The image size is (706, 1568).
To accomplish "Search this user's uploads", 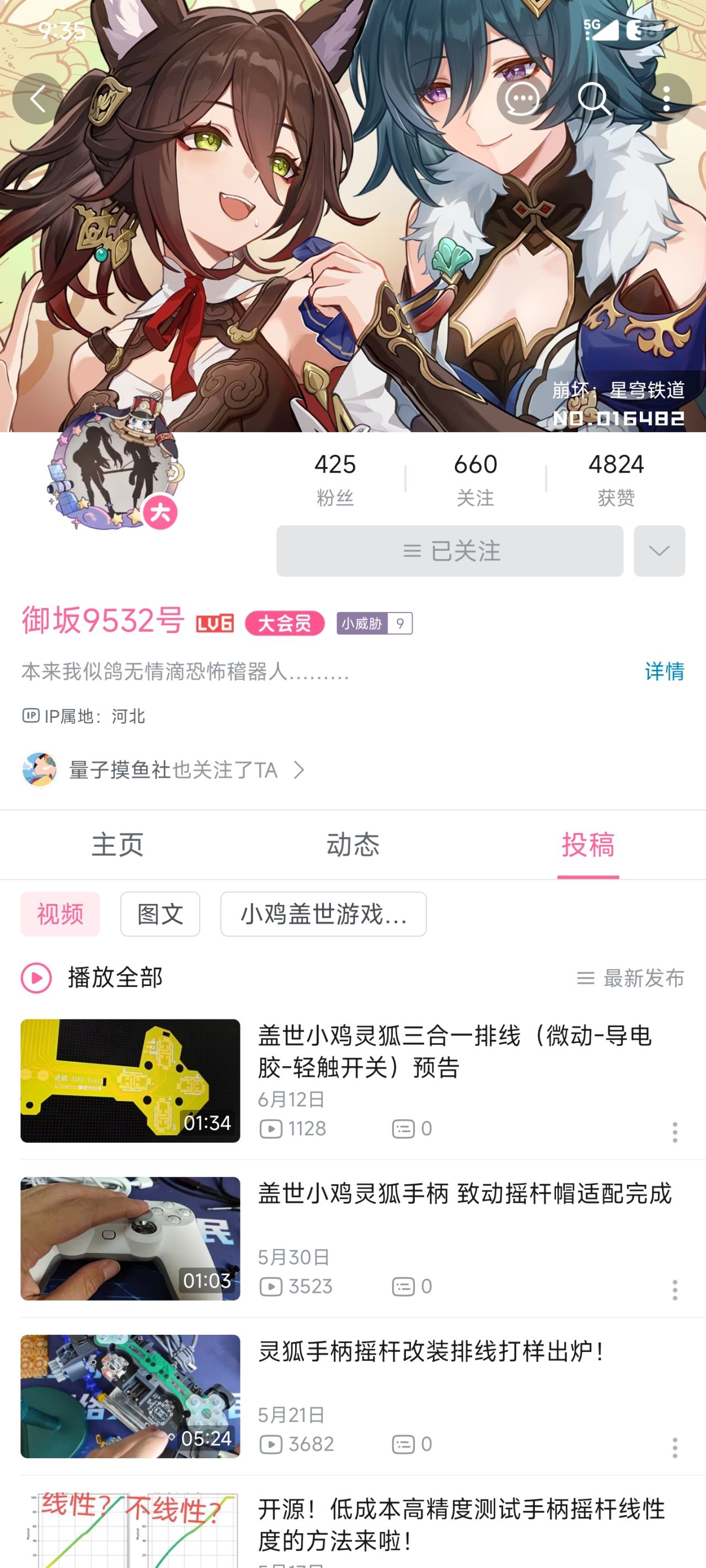I will pos(593,99).
